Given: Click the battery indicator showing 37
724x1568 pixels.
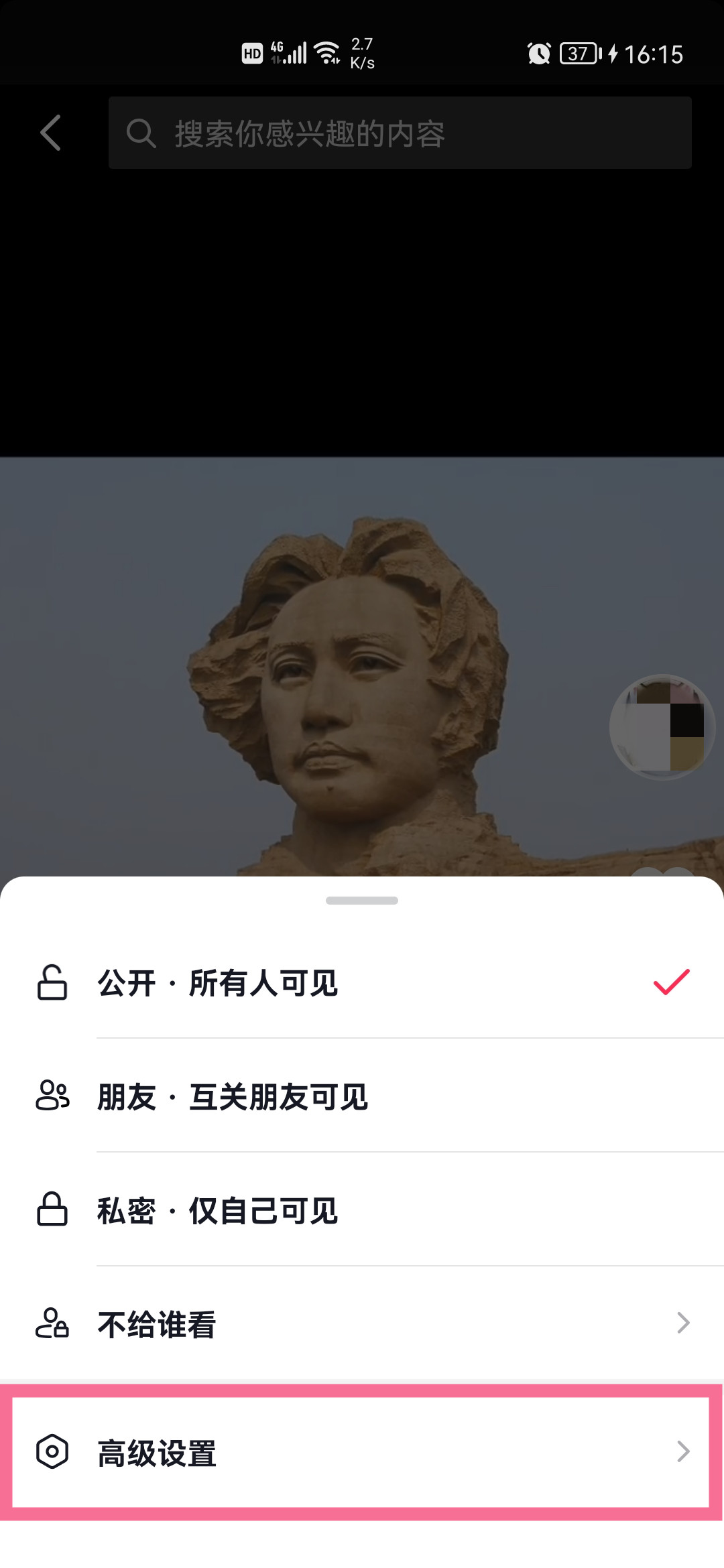Looking at the screenshot, I should click(577, 54).
